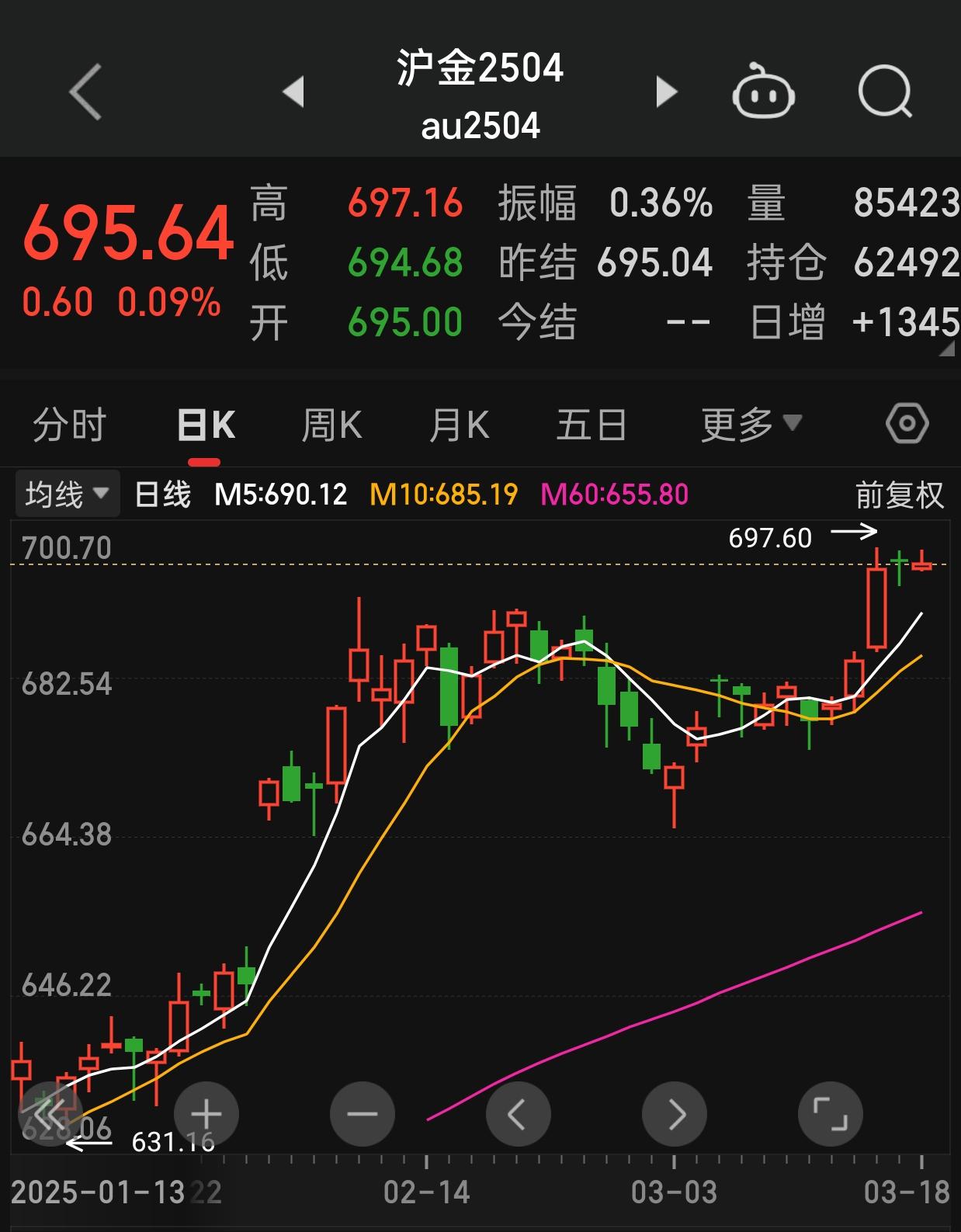The width and height of the screenshot is (961, 1232).
Task: Expand the 更多 chart period dropdown
Action: pos(748,423)
